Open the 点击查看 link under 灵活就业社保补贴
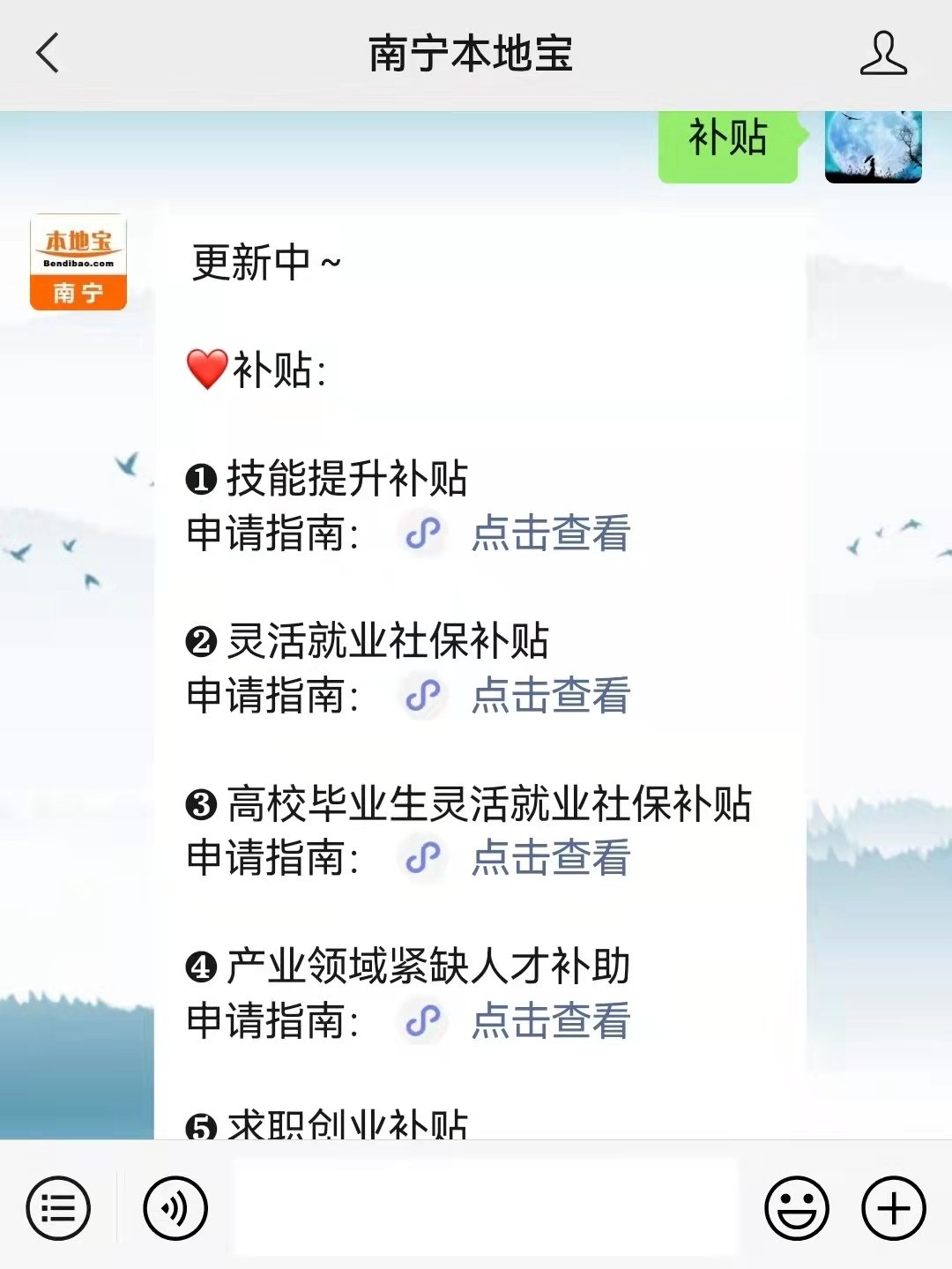 pos(550,696)
